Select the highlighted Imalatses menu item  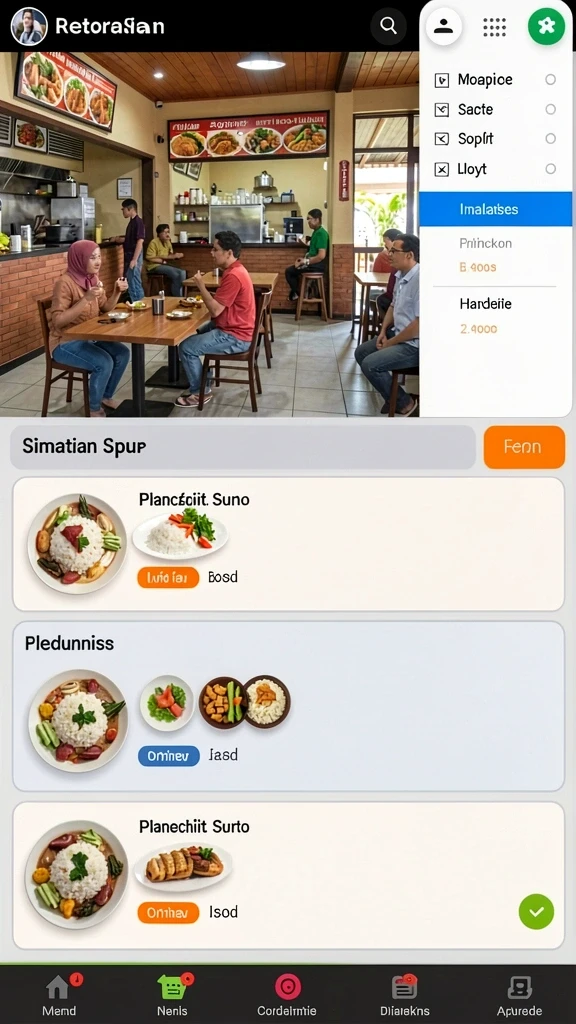coord(496,209)
